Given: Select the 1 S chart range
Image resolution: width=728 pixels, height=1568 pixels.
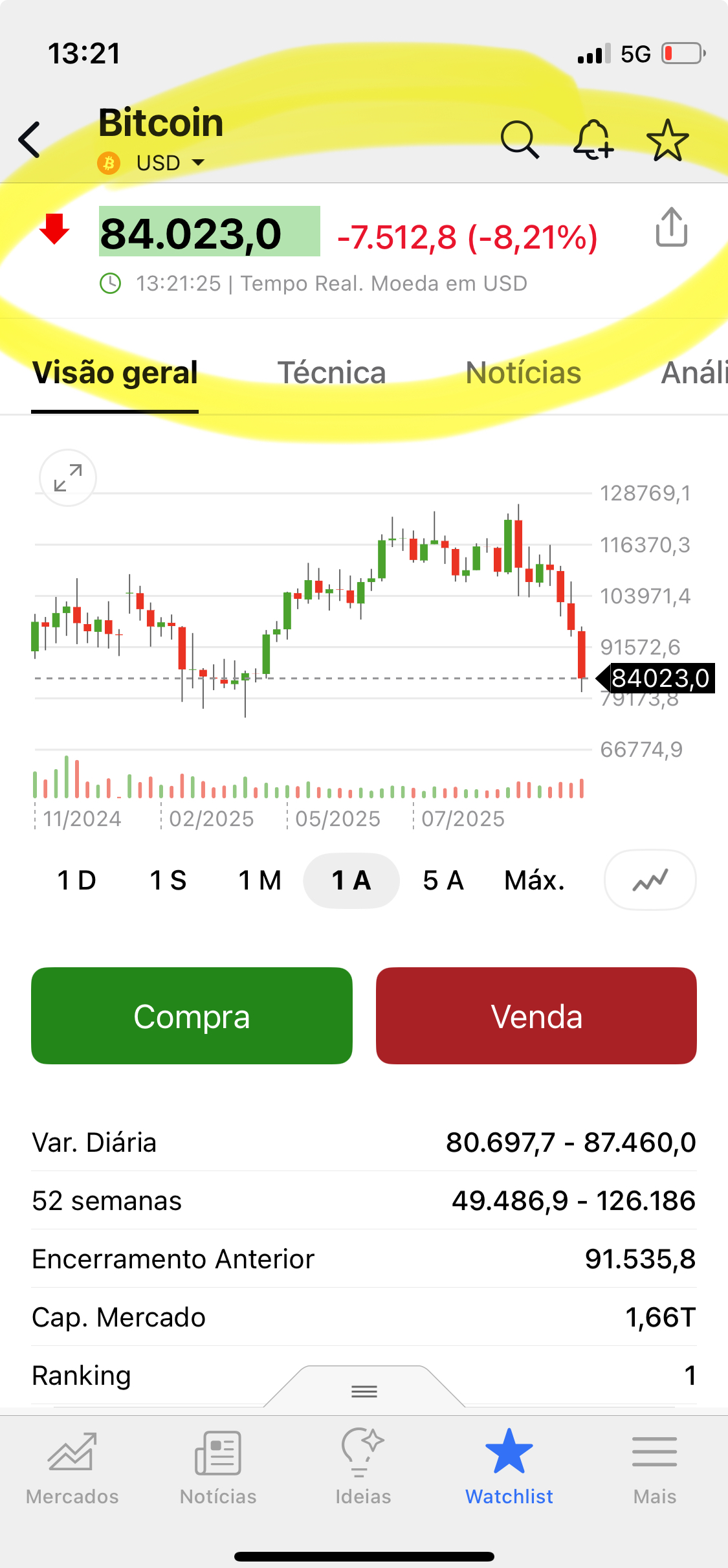Looking at the screenshot, I should pyautogui.click(x=168, y=880).
